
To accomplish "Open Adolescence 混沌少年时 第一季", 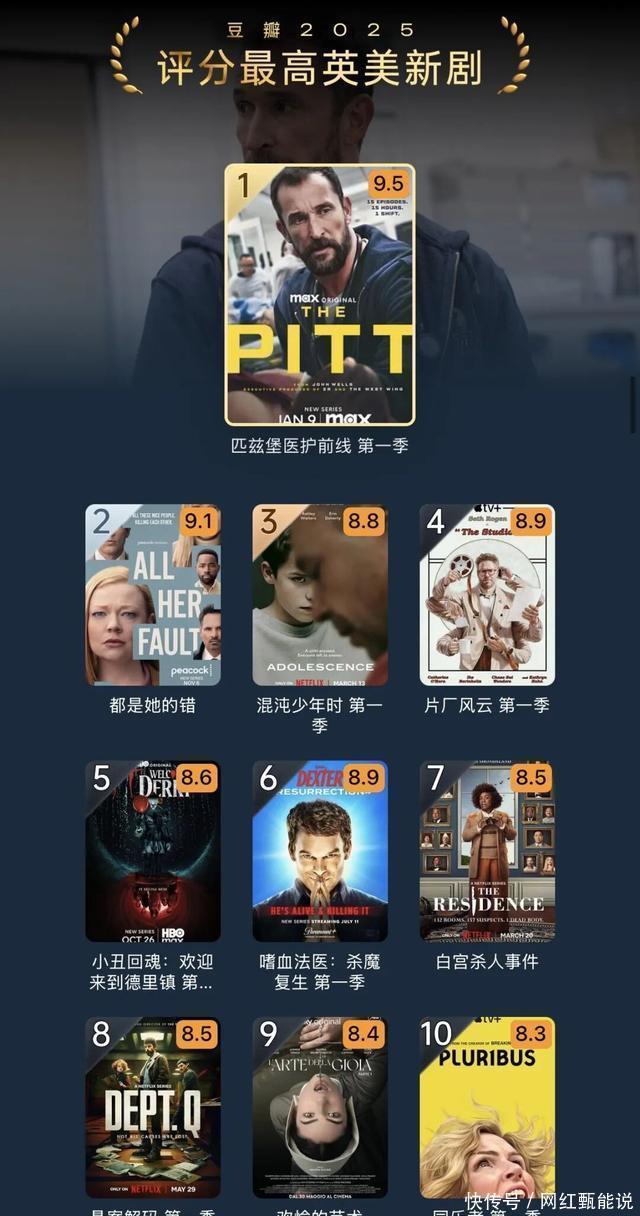I will point(319,595).
